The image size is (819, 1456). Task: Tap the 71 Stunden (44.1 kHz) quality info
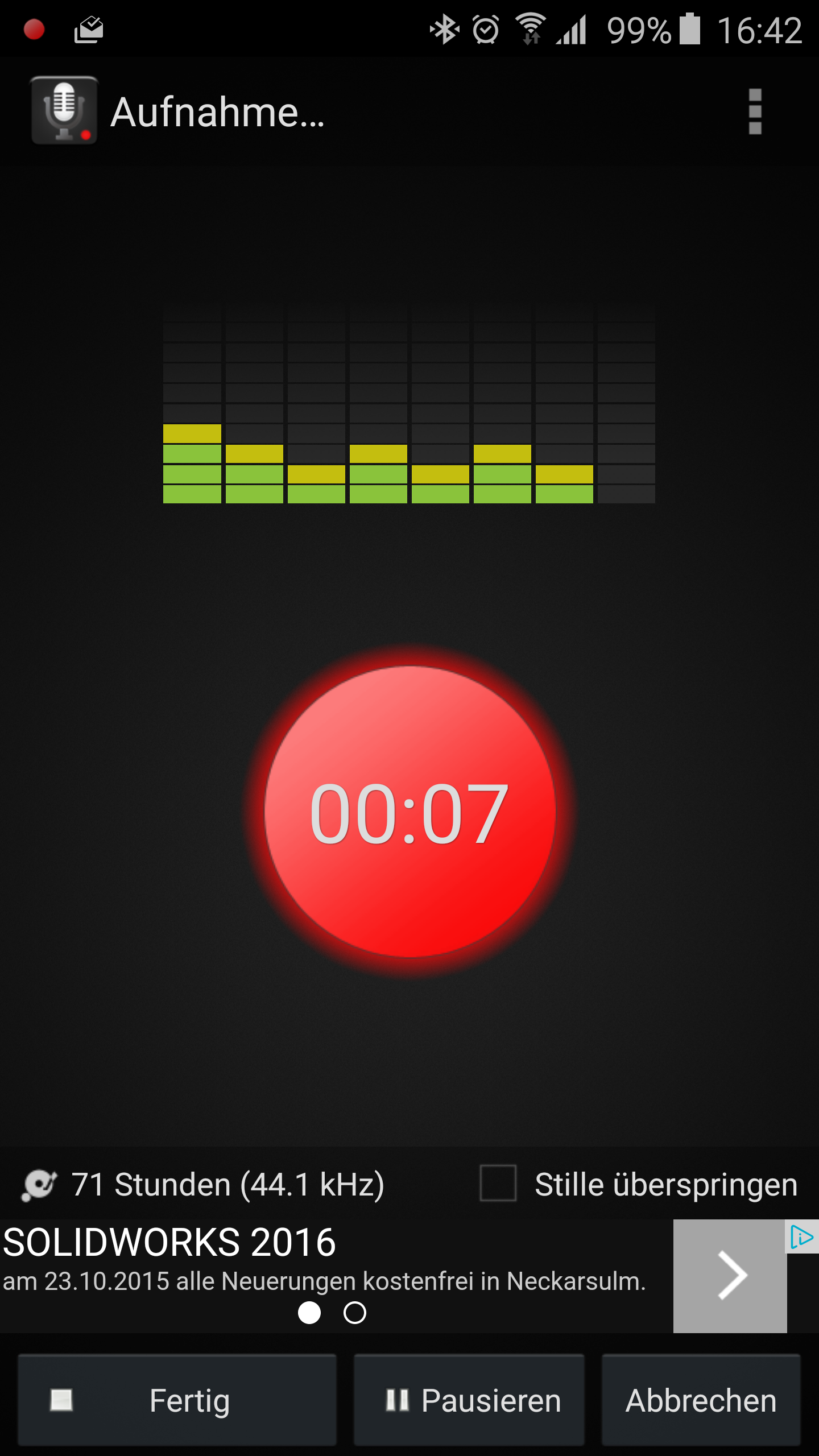pos(203,1185)
